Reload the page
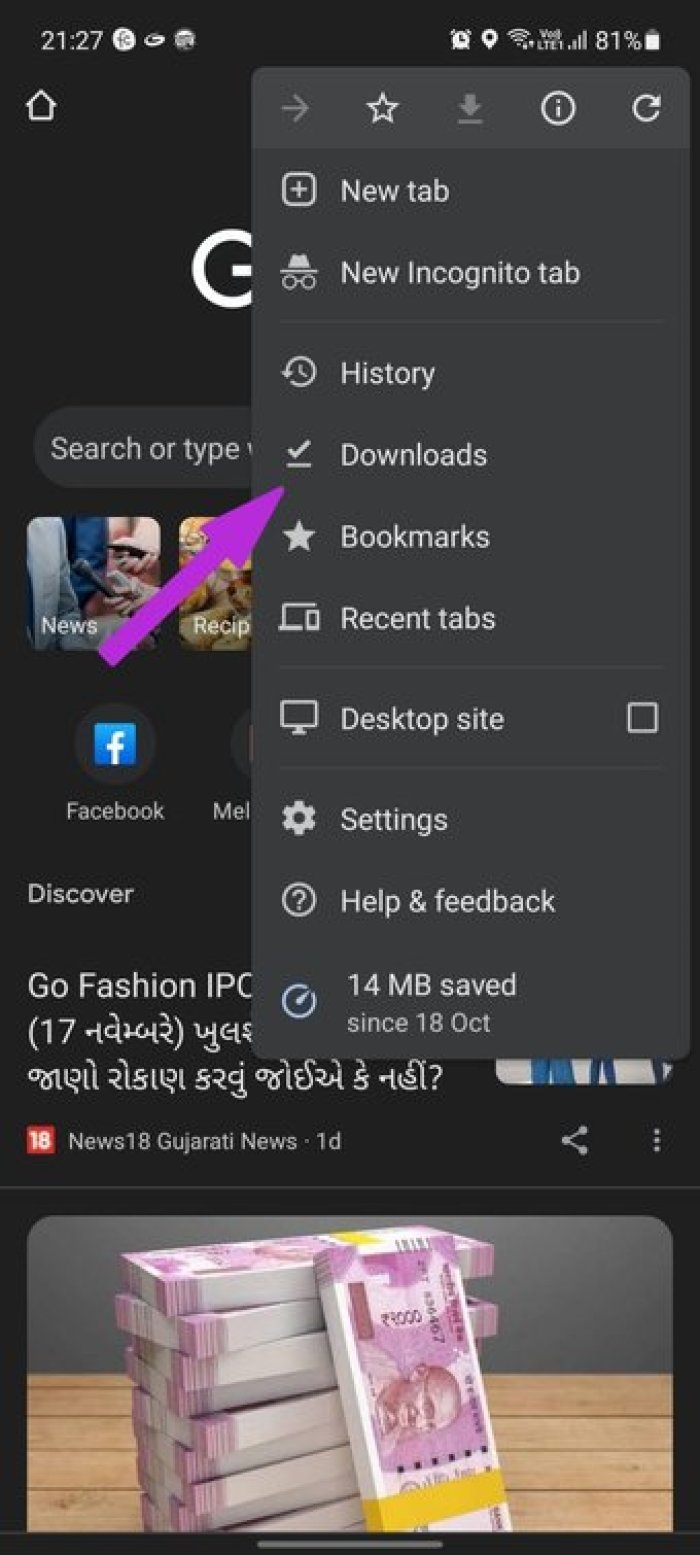The height and width of the screenshot is (1555, 700). [646, 109]
